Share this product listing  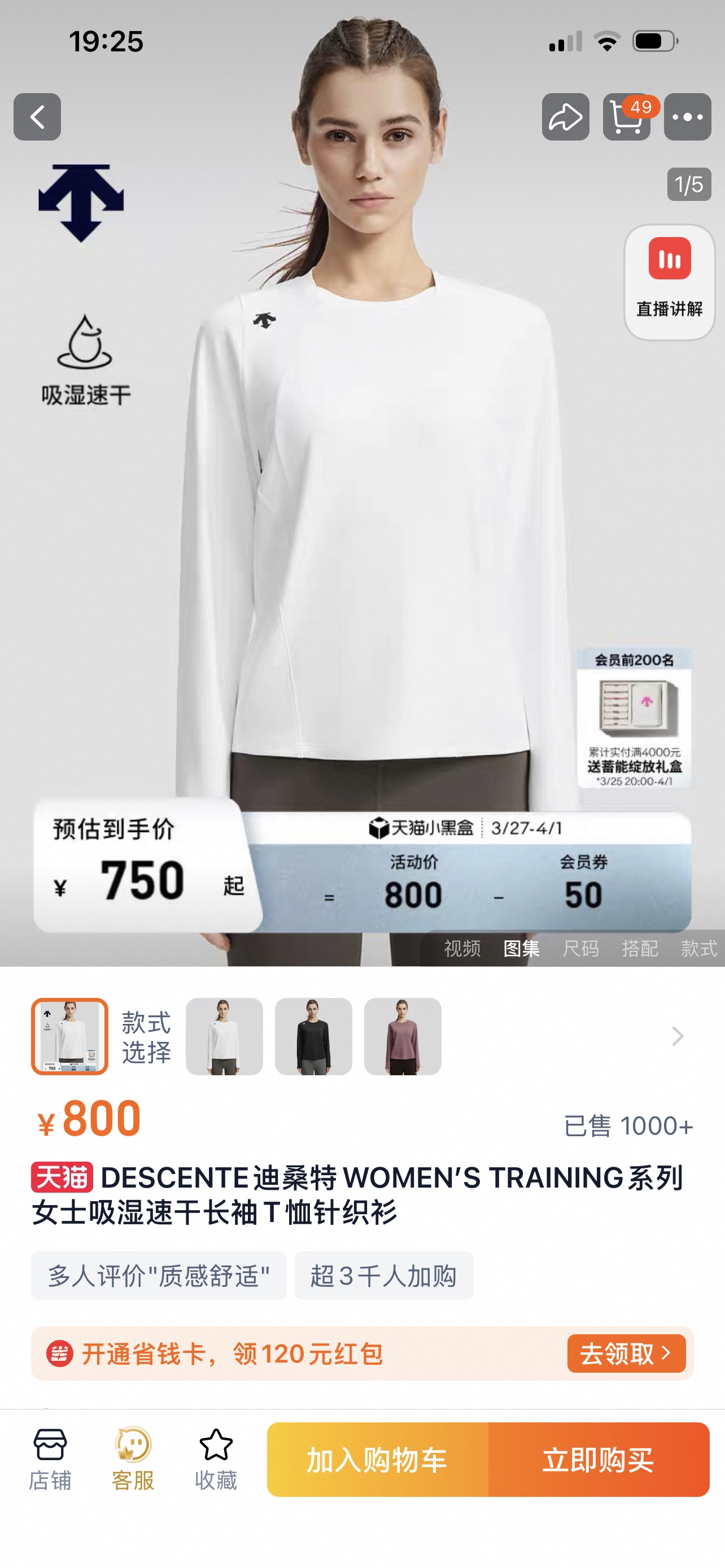pyautogui.click(x=566, y=117)
